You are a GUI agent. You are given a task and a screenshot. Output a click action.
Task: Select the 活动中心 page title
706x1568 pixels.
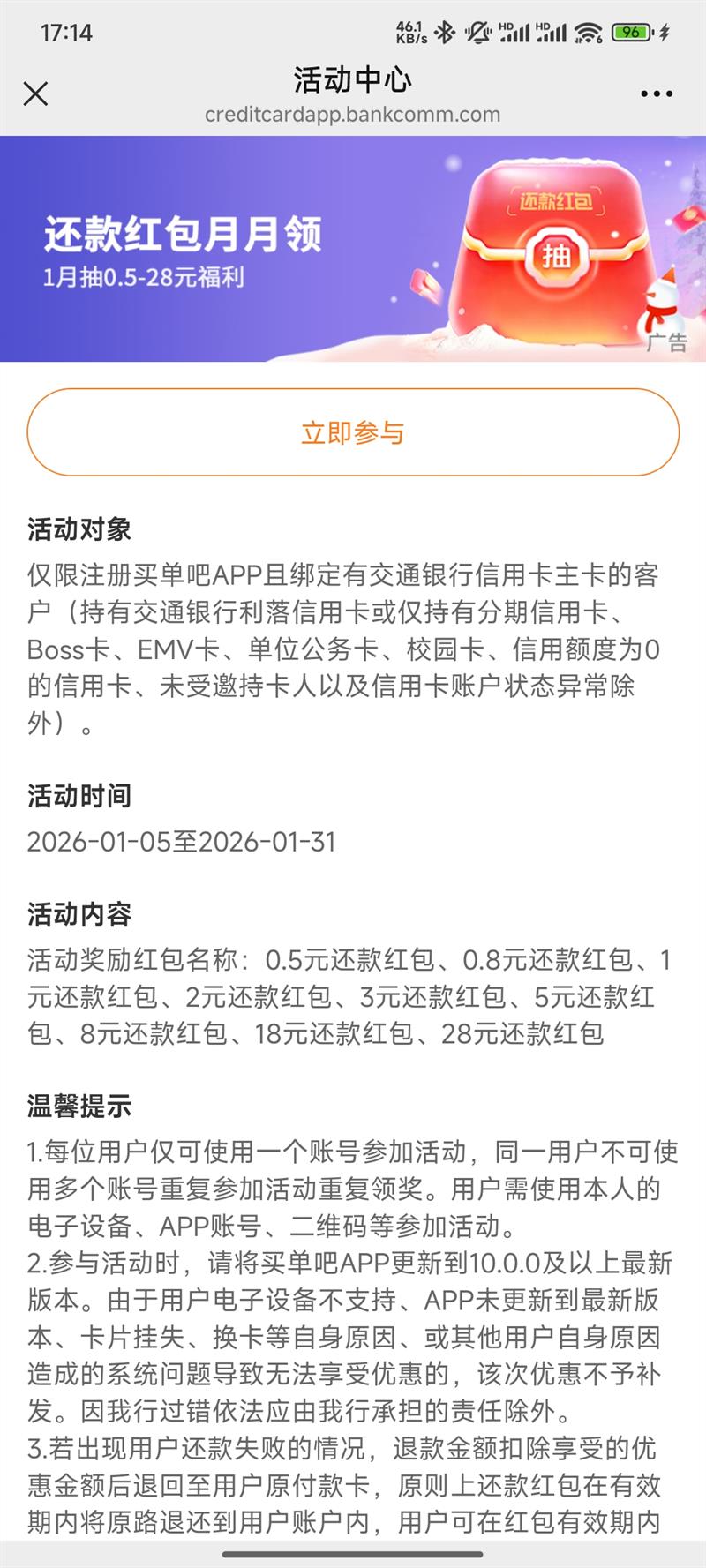point(353,79)
